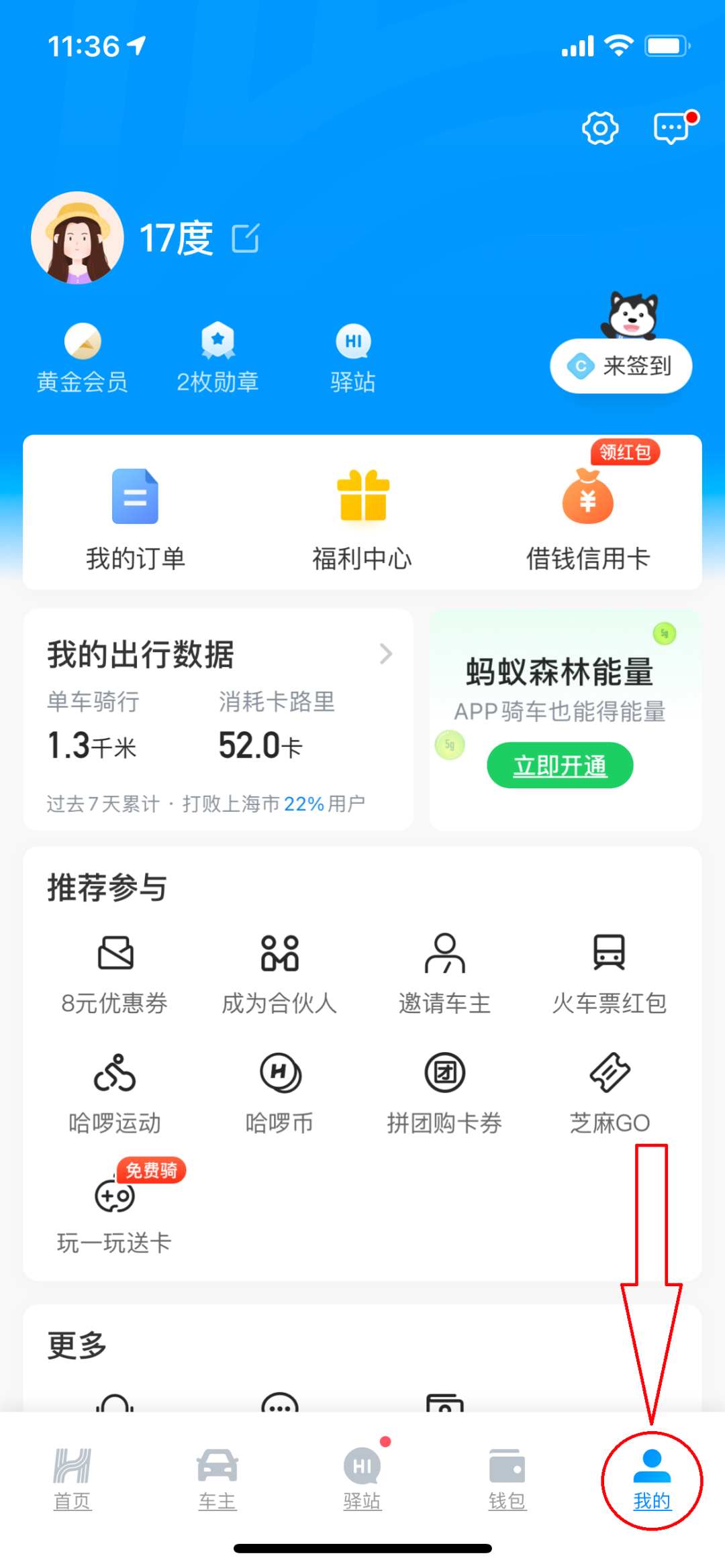Tap the 来签到 check-in button
Viewport: 725px width, 1568px height.
621,366
